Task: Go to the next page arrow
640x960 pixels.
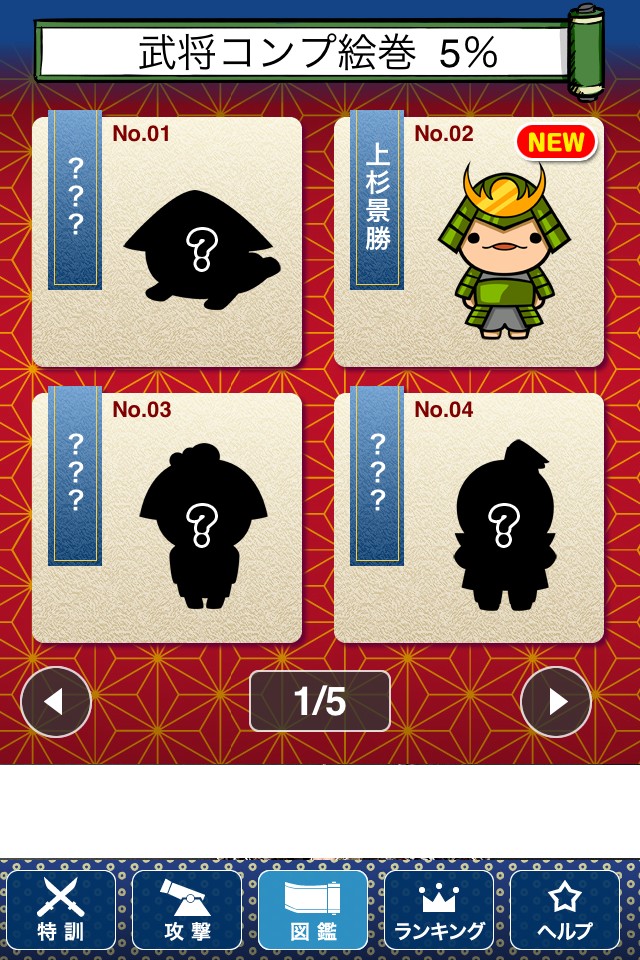Action: pos(555,701)
